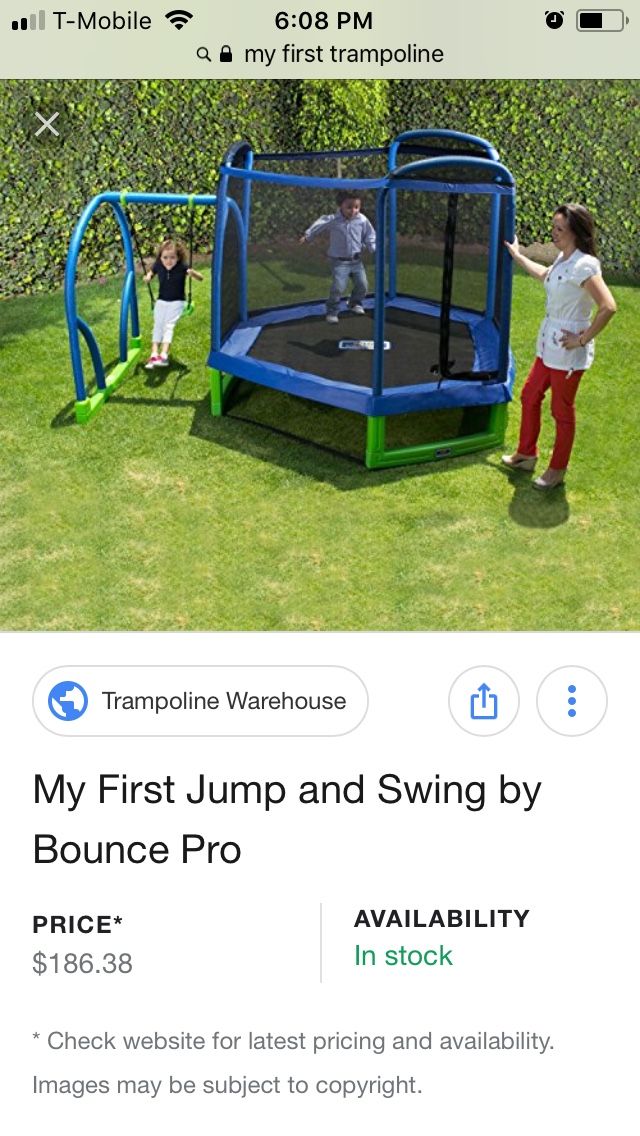The height and width of the screenshot is (1136, 640).
Task: Open the trampoline product image
Action: (x=320, y=355)
